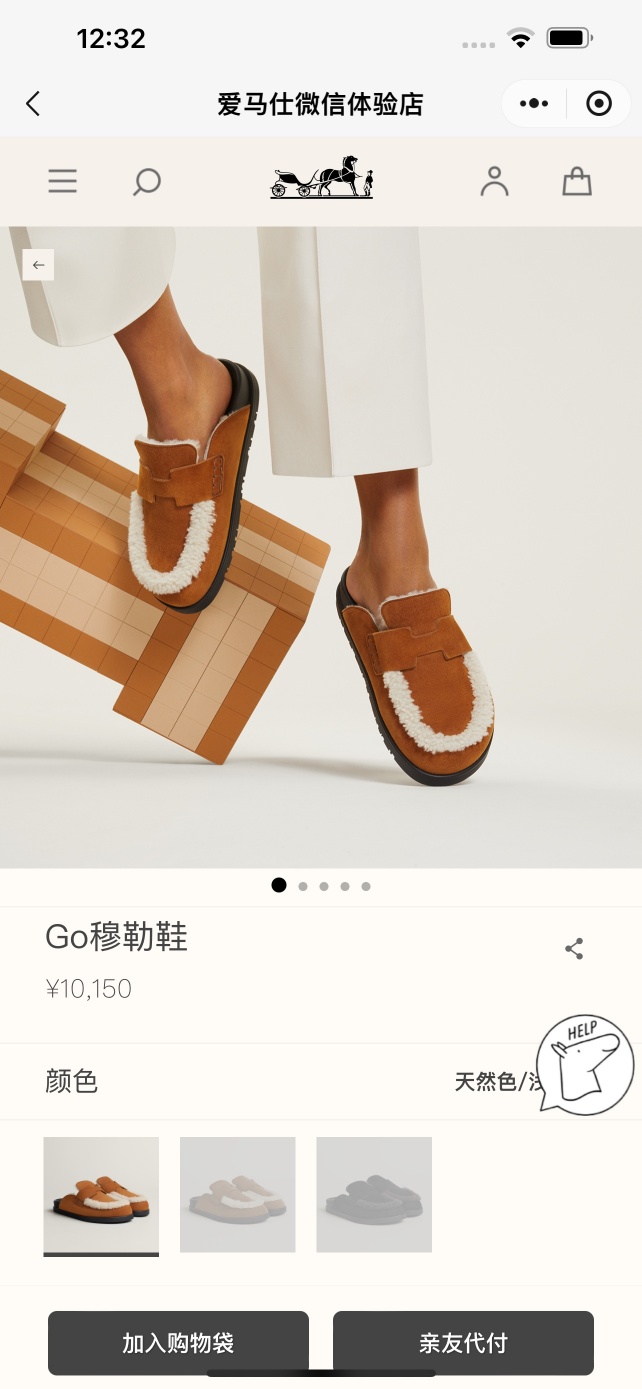Share the Go穆勒鞋 product
Viewport: 642px width, 1389px height.
(574, 949)
